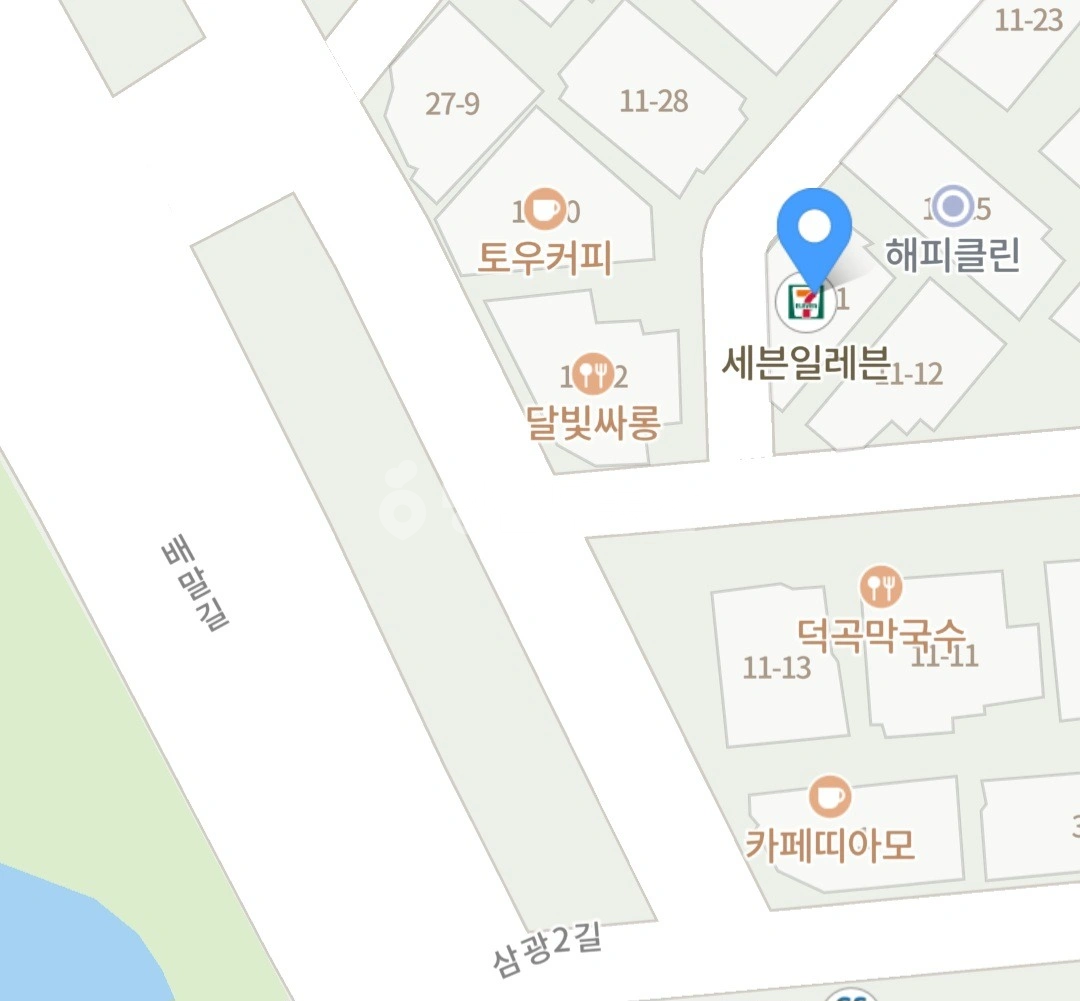Open the 토우커피 cafe marker
Screen dimensions: 1080x1001
point(546,209)
